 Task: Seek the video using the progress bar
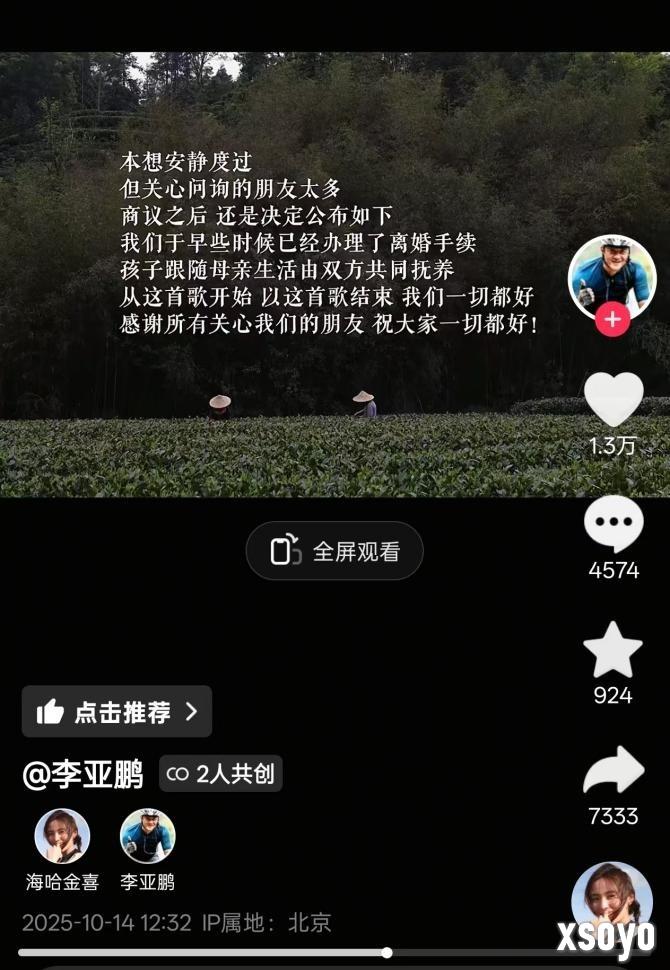[x=387, y=952]
